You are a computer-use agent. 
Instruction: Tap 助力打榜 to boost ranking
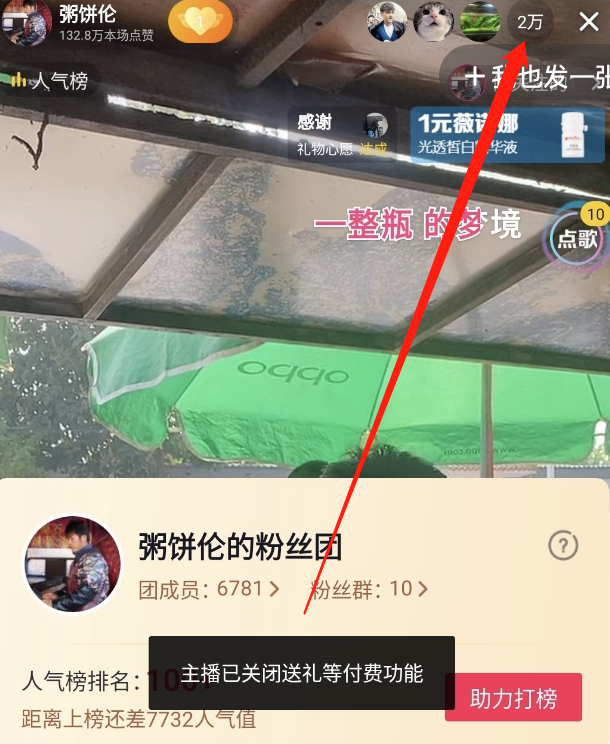pos(513,698)
